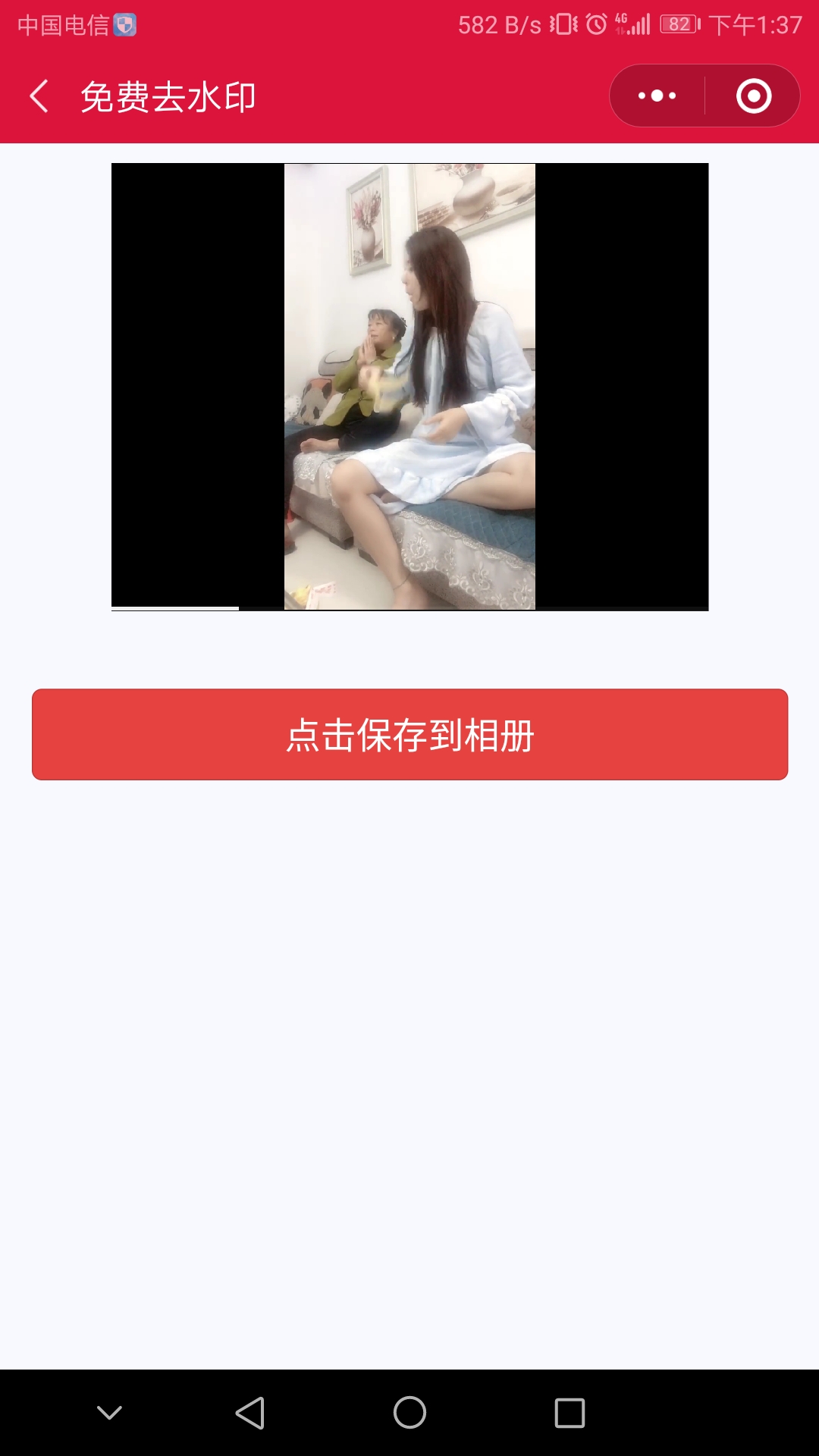Close the mini program with the circle button
The height and width of the screenshot is (1456, 819).
(753, 96)
